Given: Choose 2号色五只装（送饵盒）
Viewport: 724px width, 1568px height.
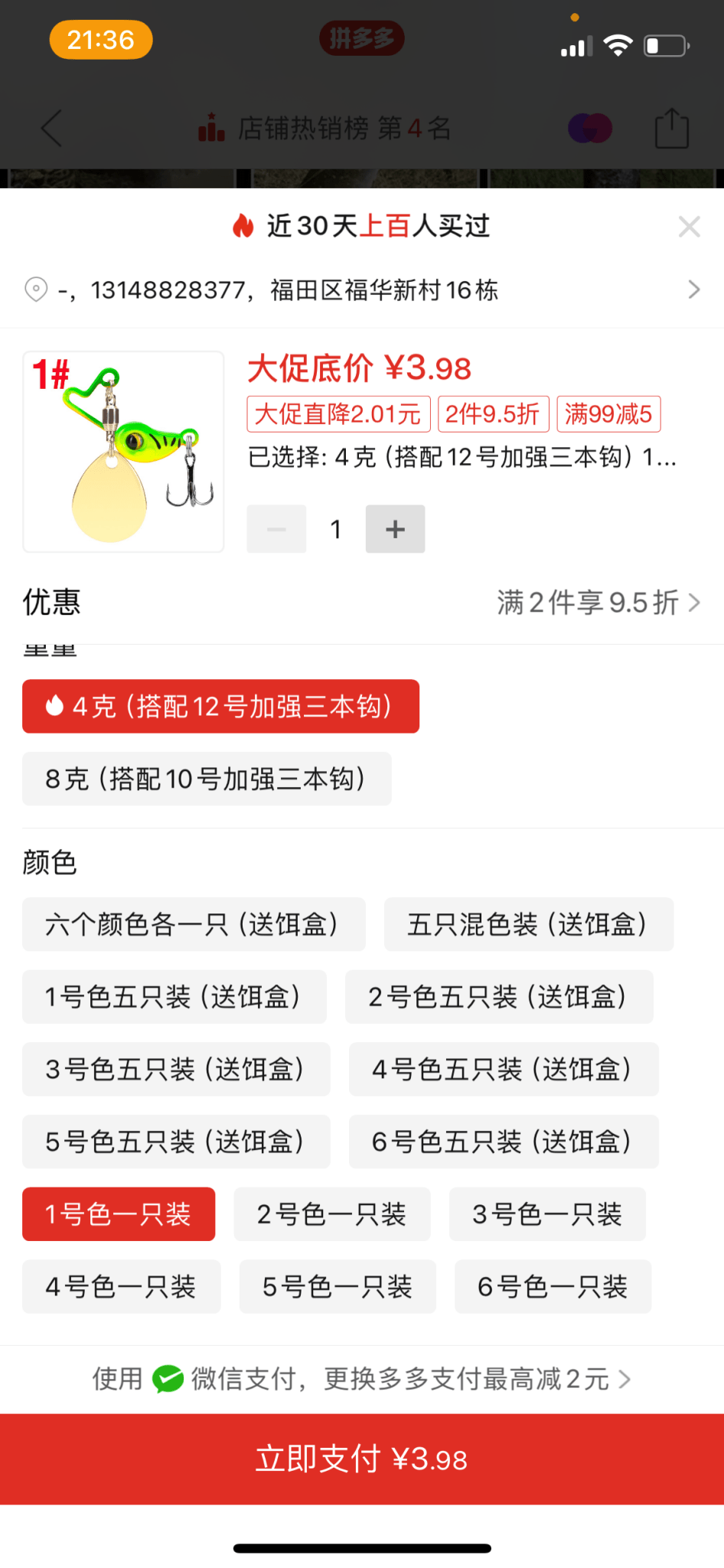Looking at the screenshot, I should pyautogui.click(x=498, y=997).
